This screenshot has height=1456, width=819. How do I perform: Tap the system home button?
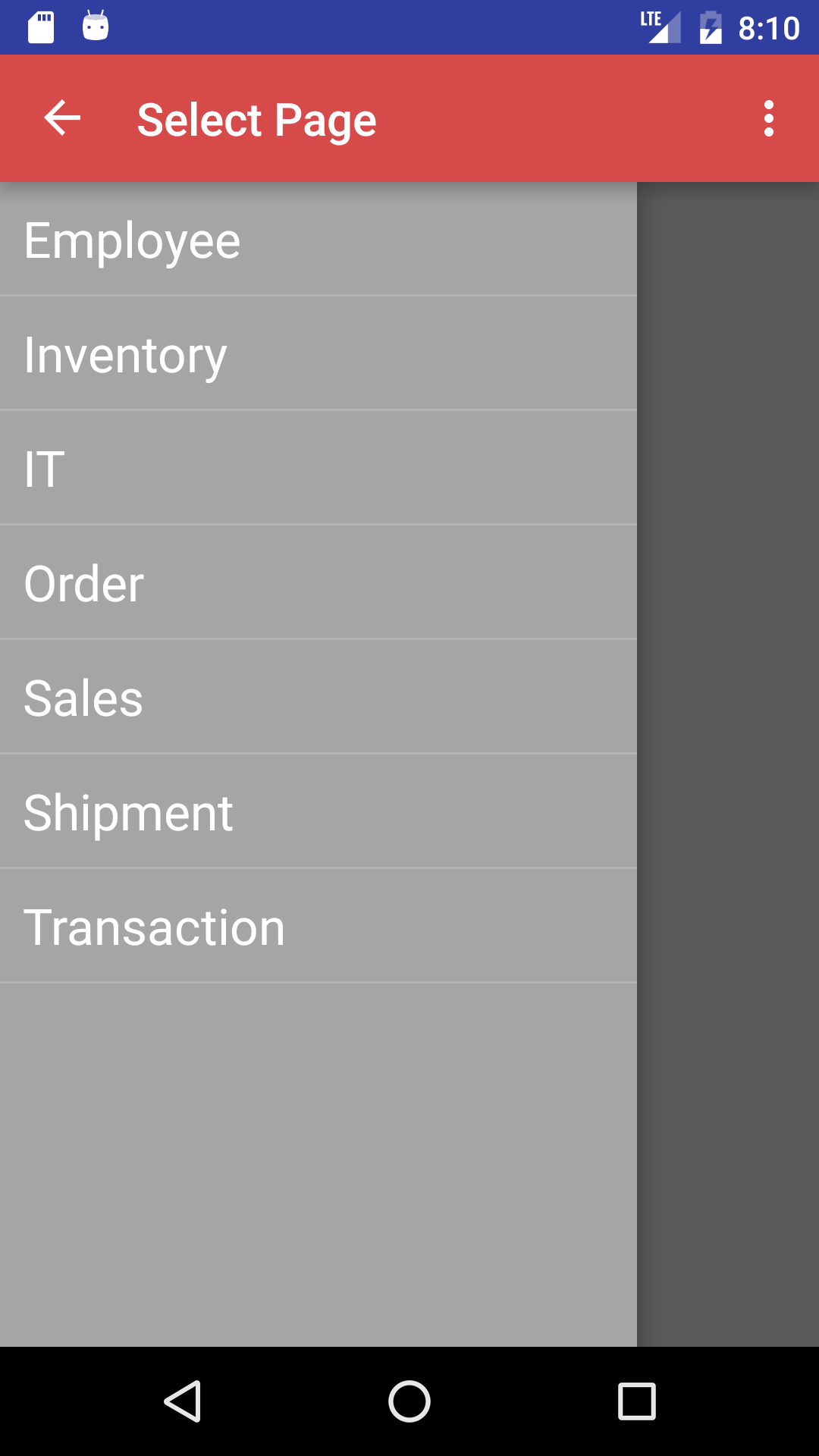409,1401
